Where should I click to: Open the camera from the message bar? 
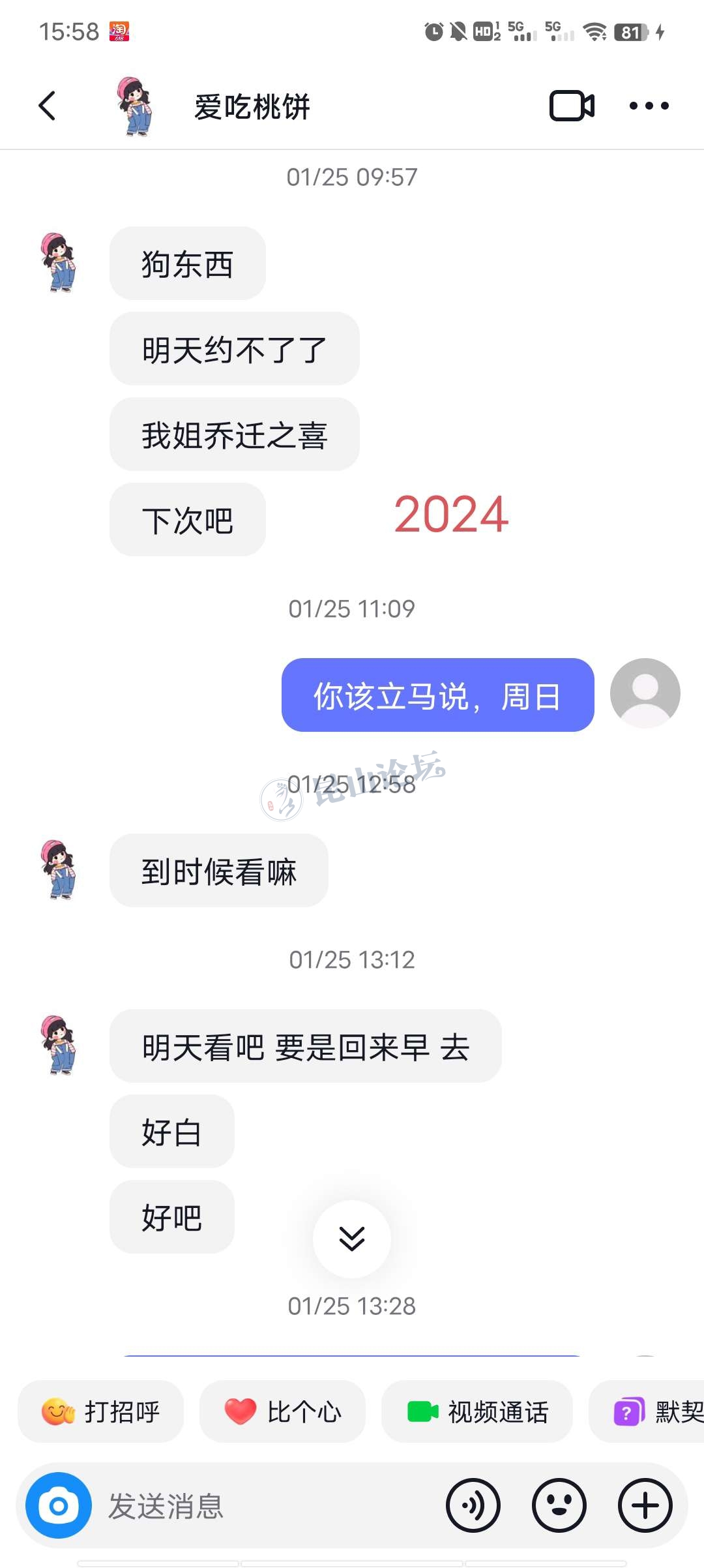[59, 1505]
